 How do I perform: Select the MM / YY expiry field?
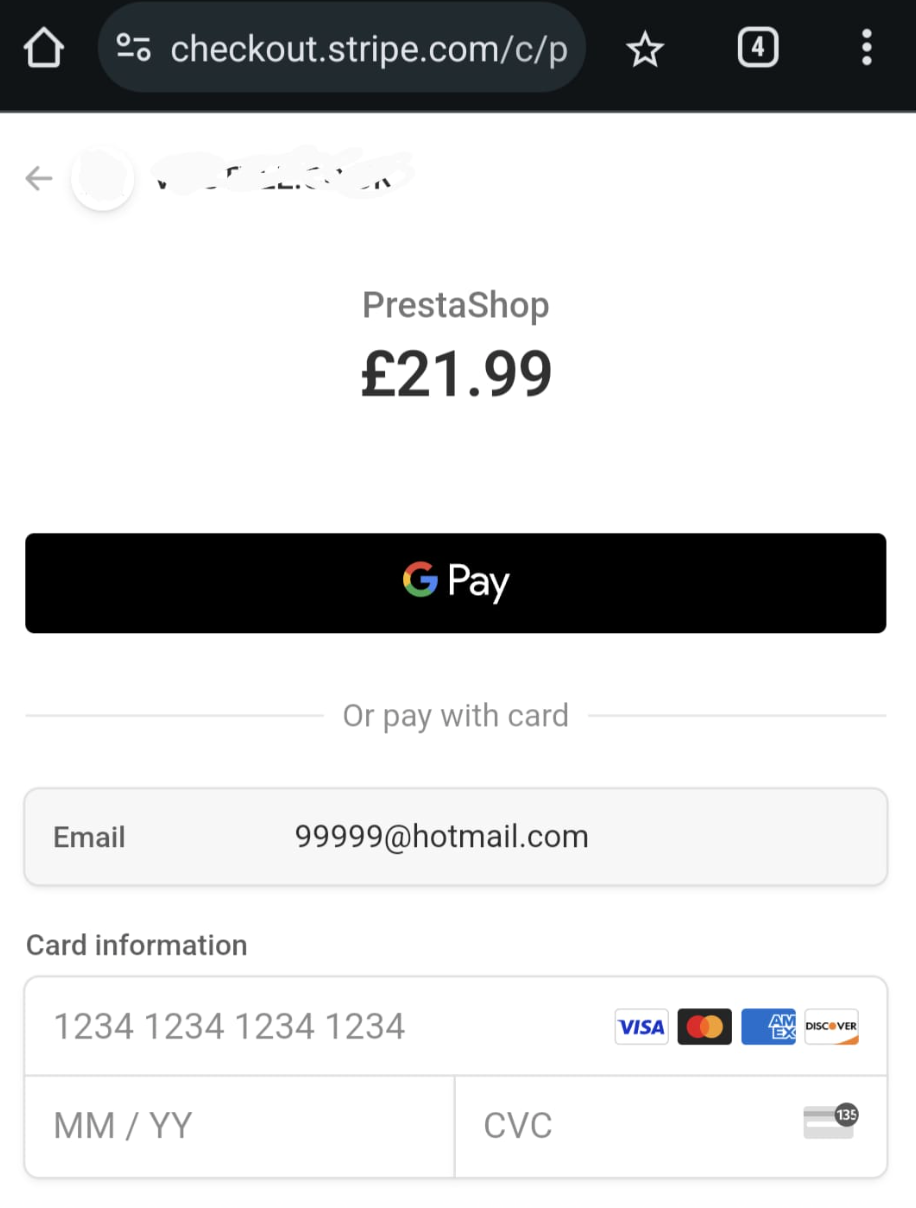238,1126
